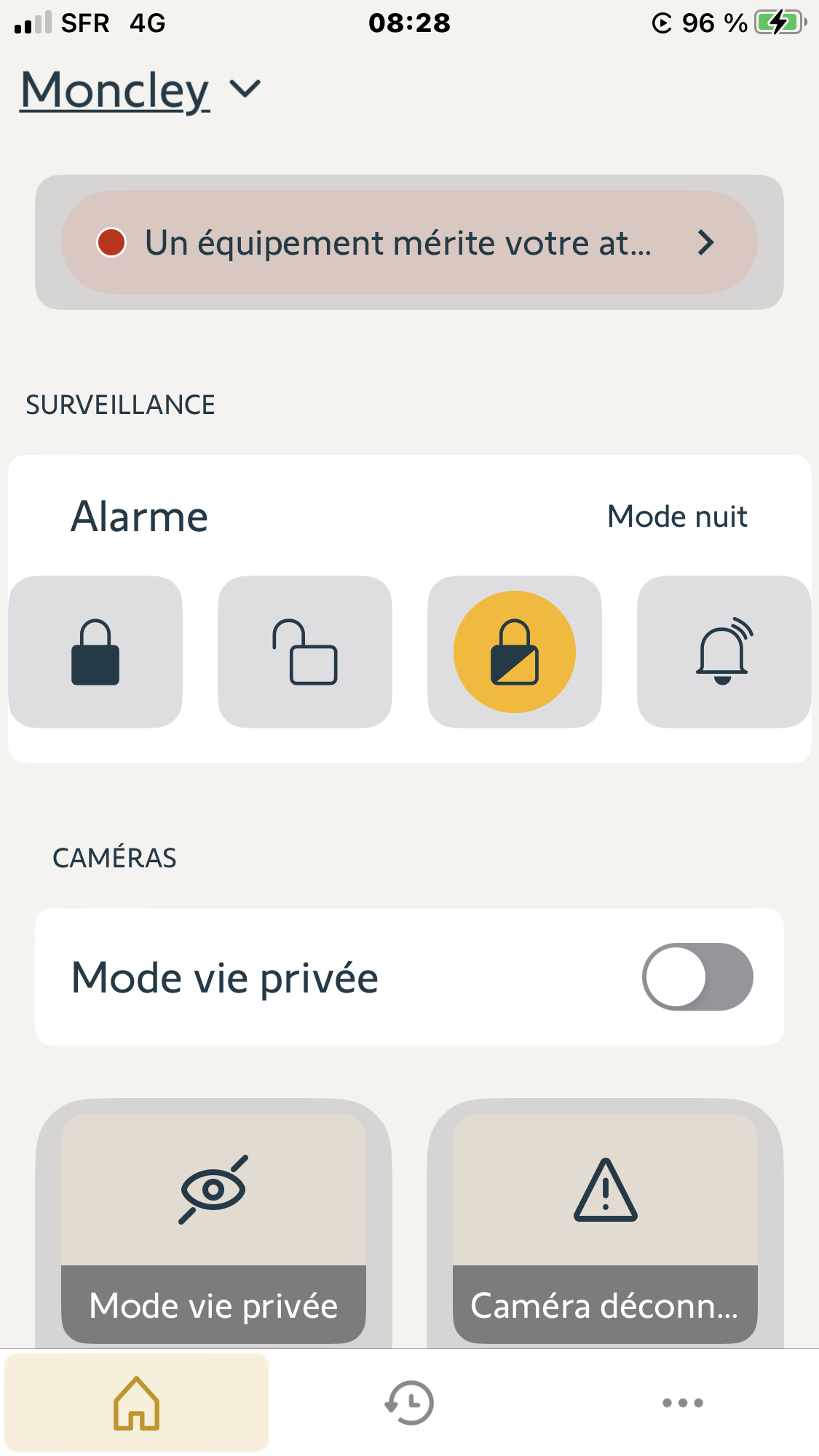Open the disconnected camera card
Image resolution: width=819 pixels, height=1456 pixels.
(x=605, y=1224)
